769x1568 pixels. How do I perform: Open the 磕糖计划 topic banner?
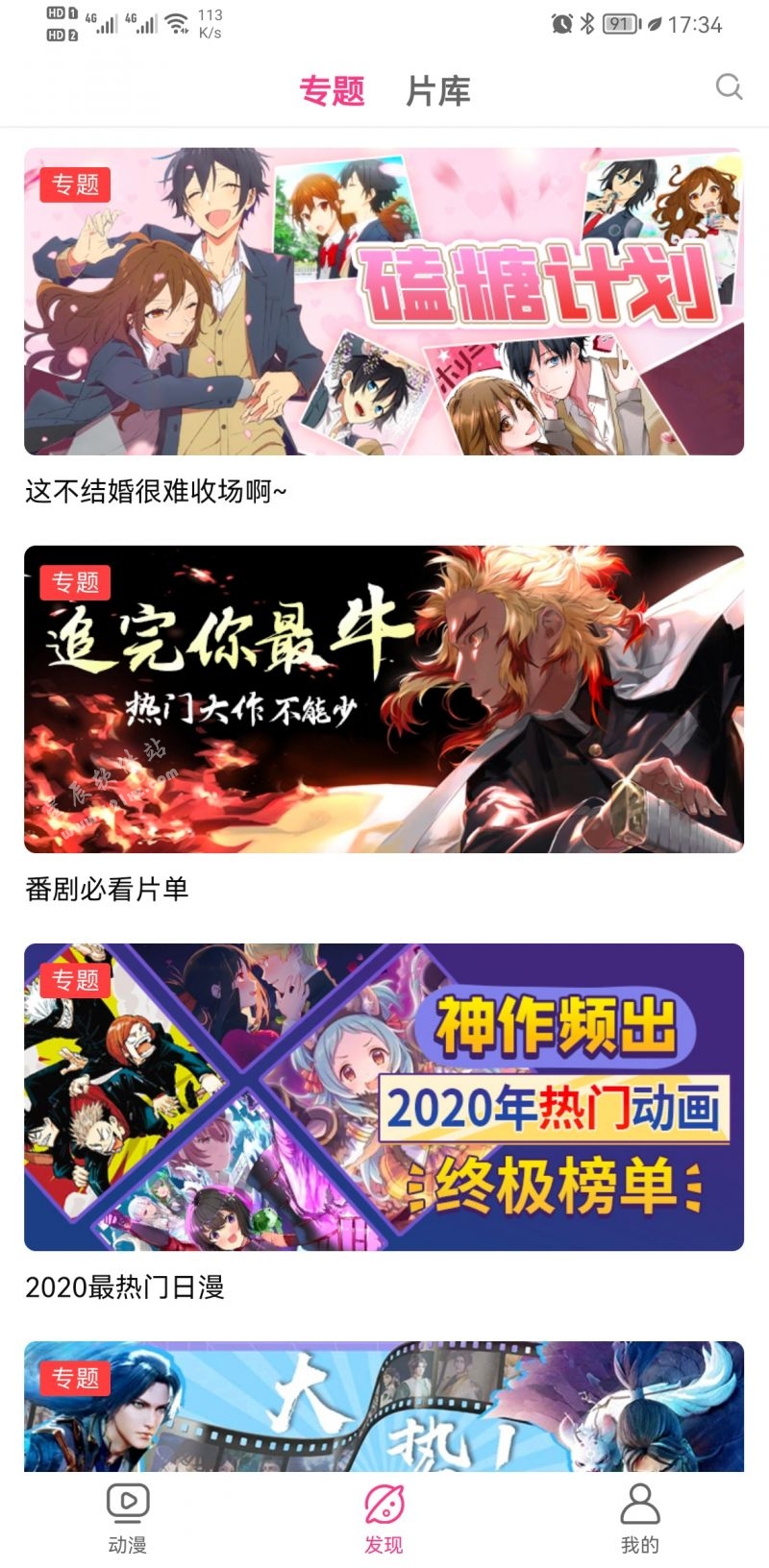tap(384, 302)
